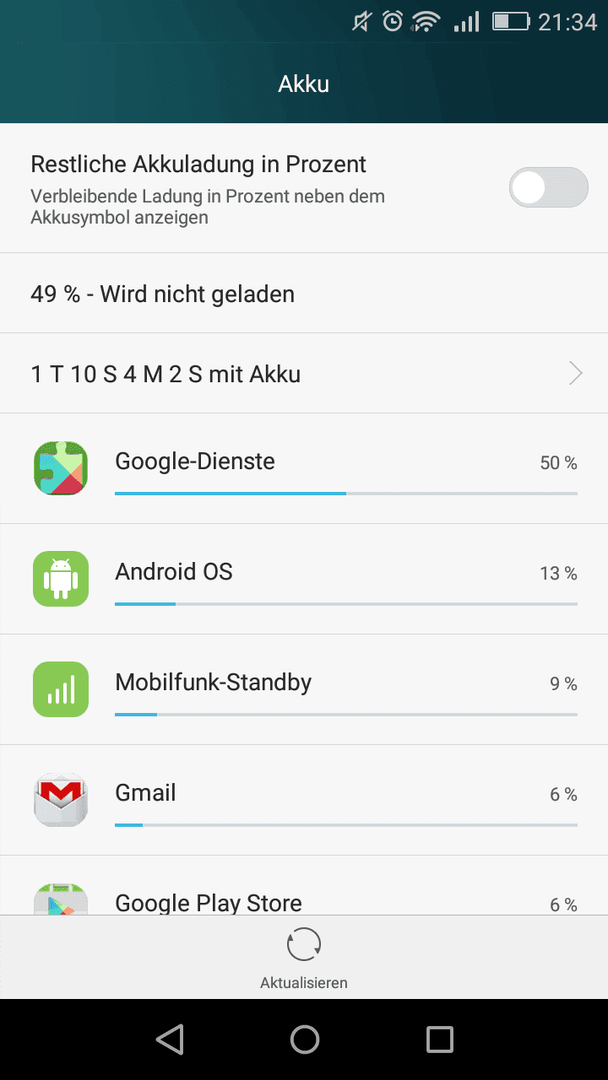Screen dimensions: 608x1080
Task: Open the '1 T 10 S 4 M 2 S mit Akku' row
Action: 304,374
